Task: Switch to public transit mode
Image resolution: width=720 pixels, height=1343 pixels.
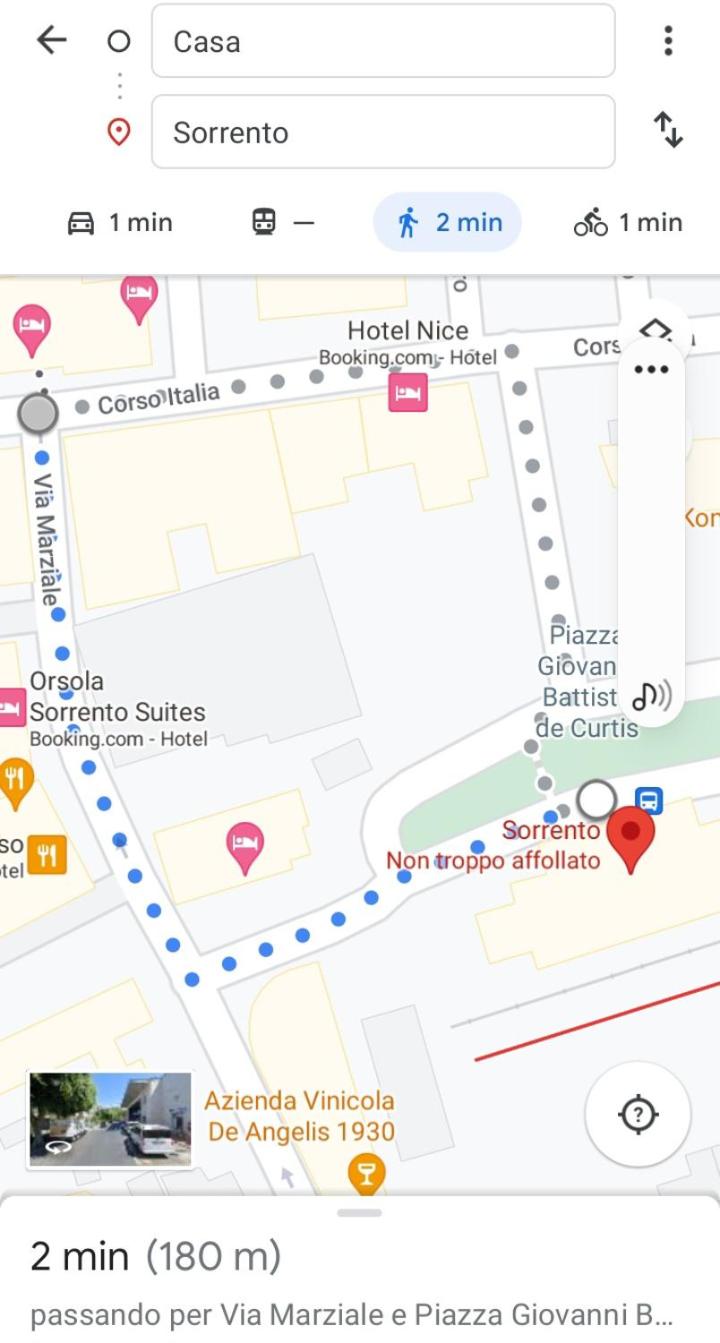Action: (x=283, y=222)
